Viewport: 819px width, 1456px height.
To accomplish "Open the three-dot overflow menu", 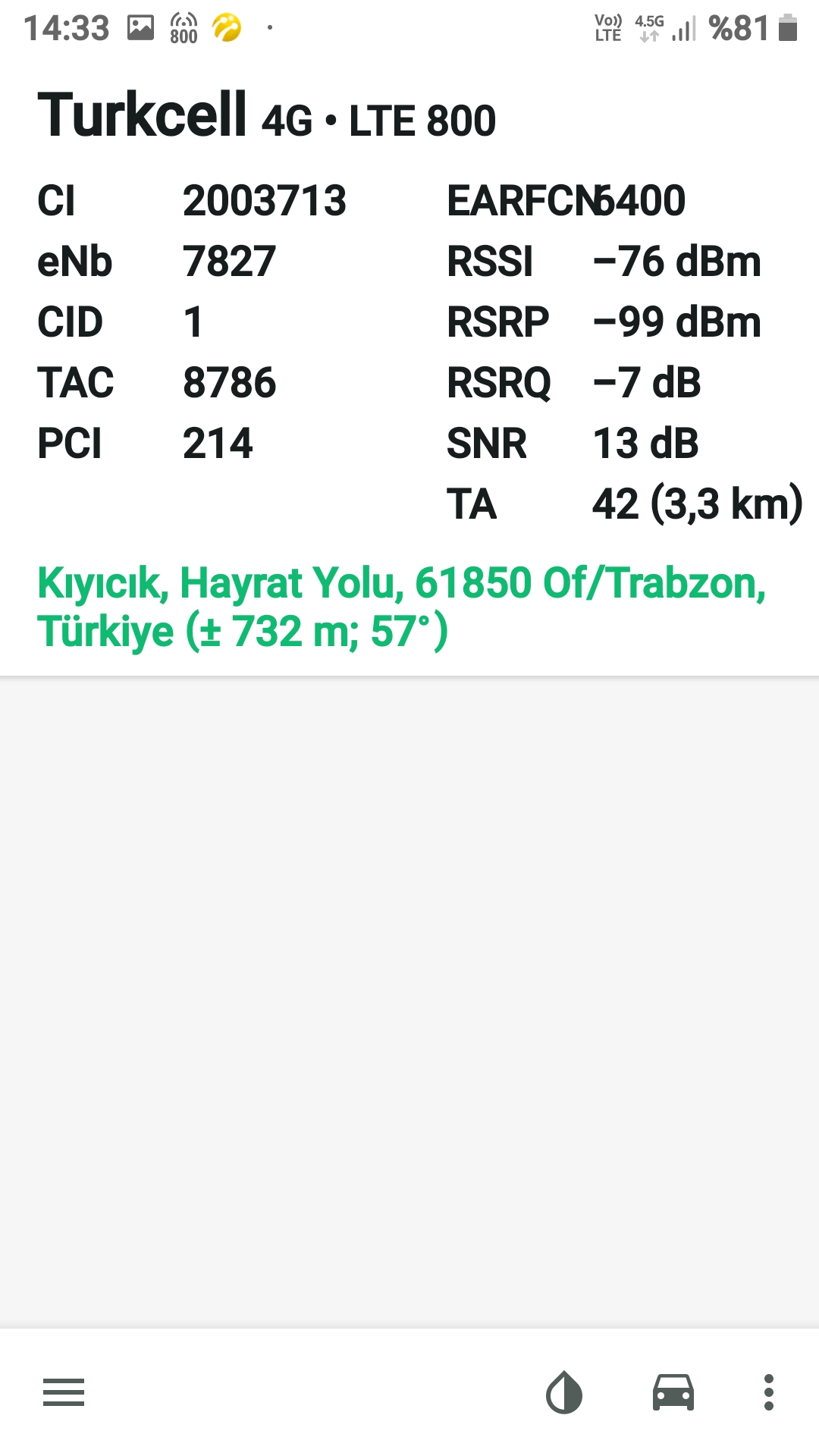I will click(x=769, y=1392).
